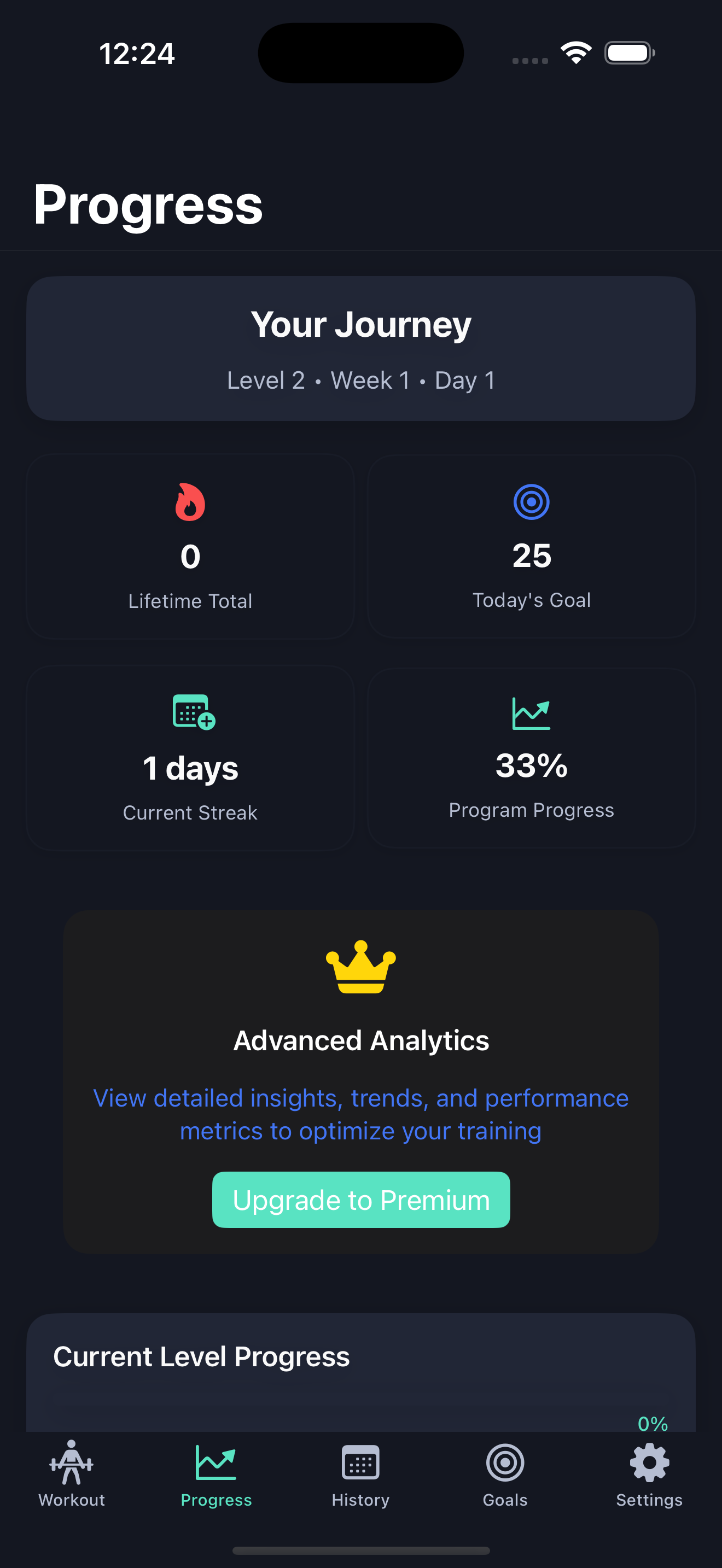The image size is (722, 1568).
Task: Select the Progress tab
Action: coord(216,1473)
